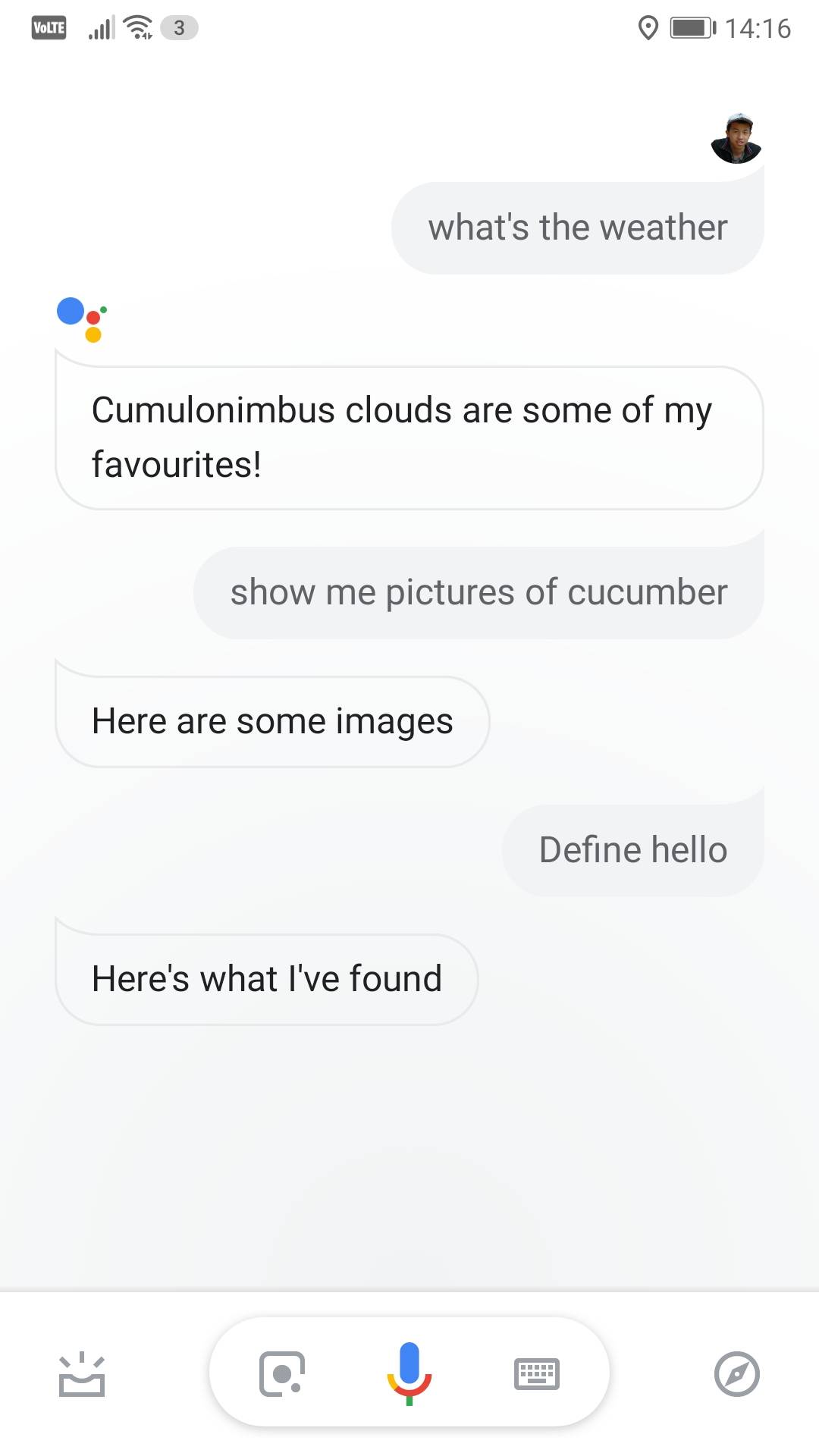Open Google Lens from the search bar

point(281,1374)
